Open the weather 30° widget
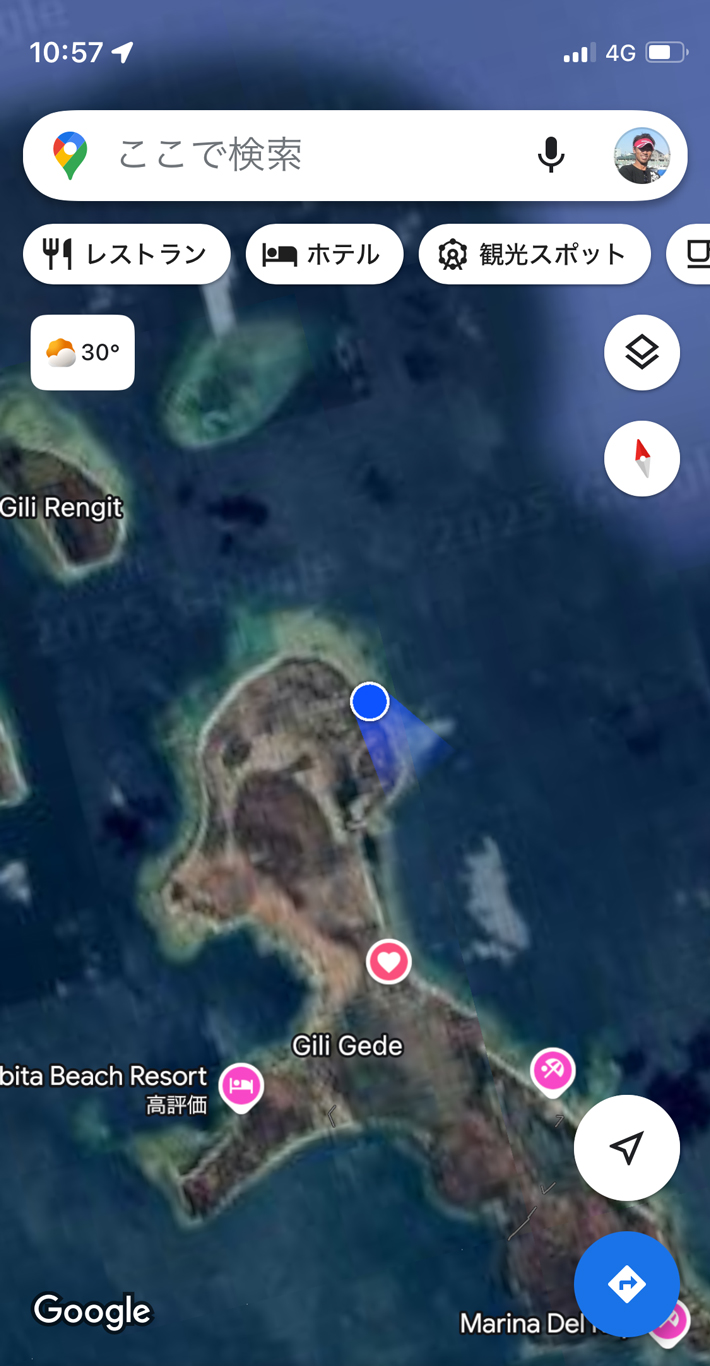710x1366 pixels. point(83,352)
